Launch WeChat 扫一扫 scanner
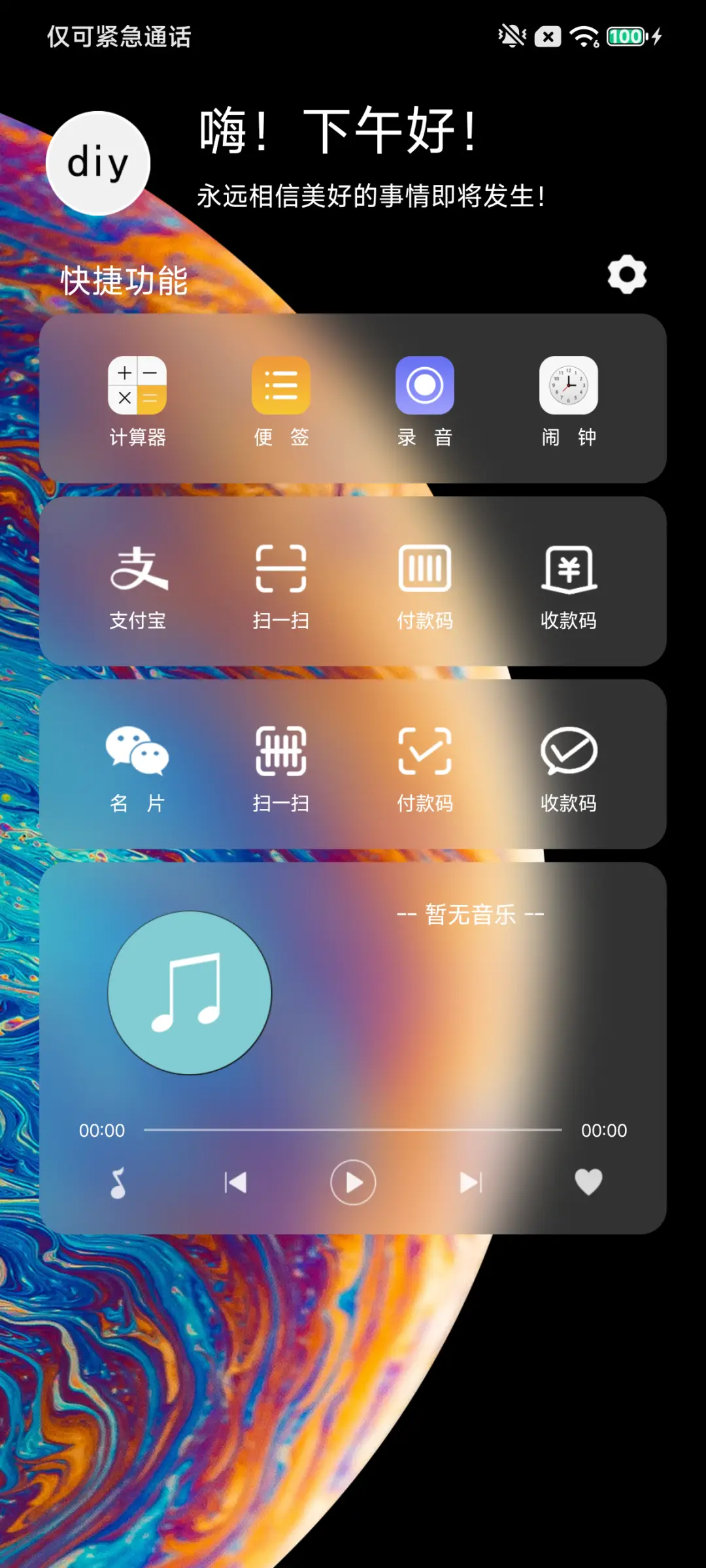This screenshot has height=1568, width=706. pos(280,764)
